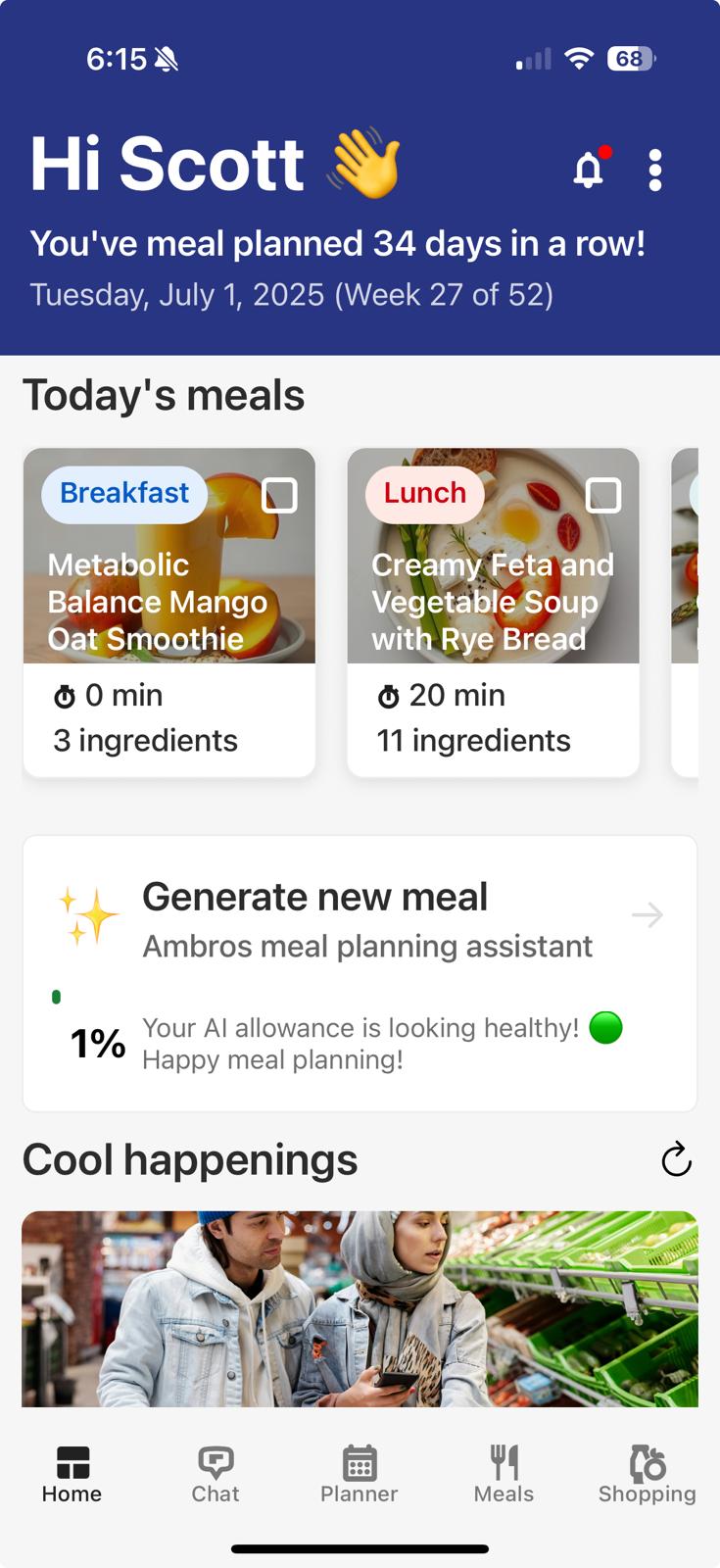720x1568 pixels.
Task: Refresh the Cool happenings section
Action: coord(676,1159)
